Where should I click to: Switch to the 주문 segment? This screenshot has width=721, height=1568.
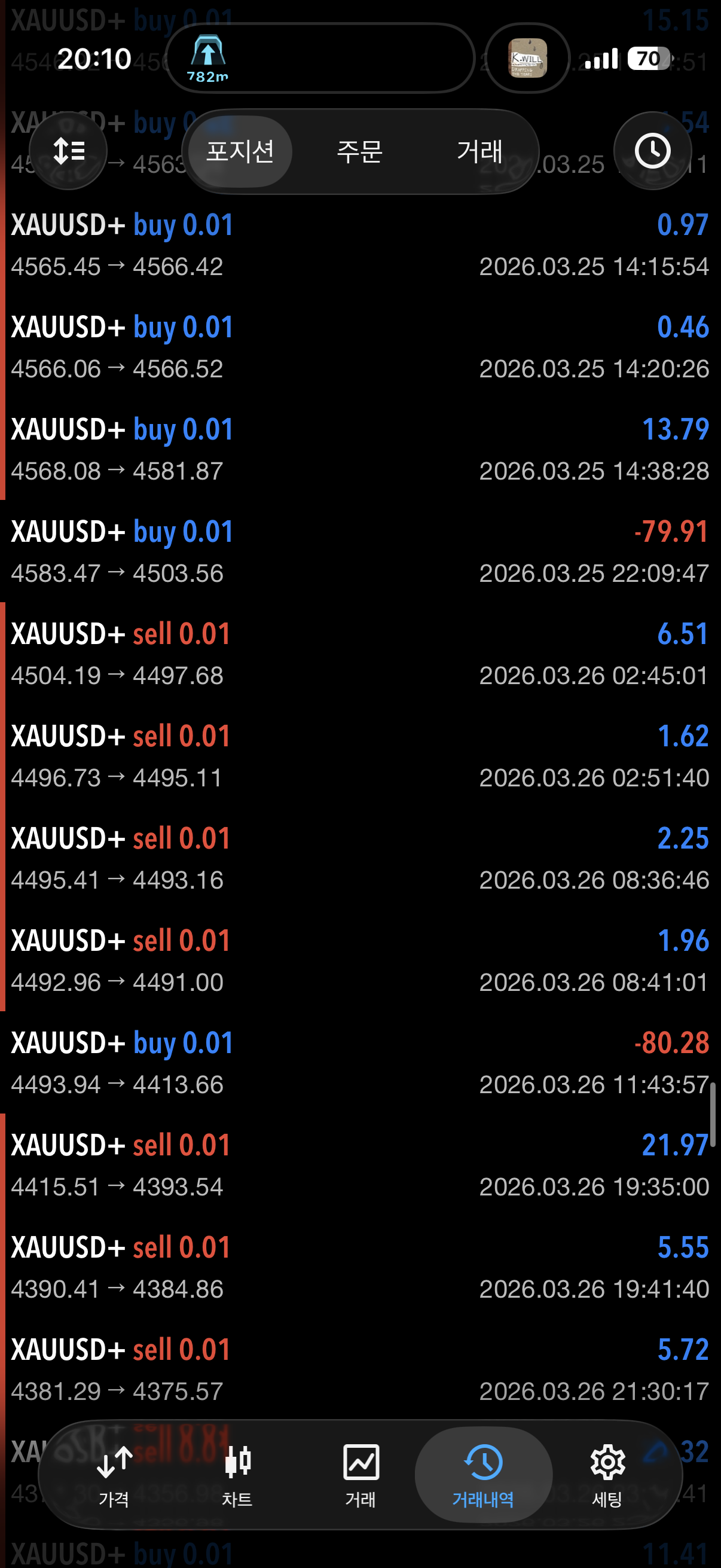[x=359, y=151]
